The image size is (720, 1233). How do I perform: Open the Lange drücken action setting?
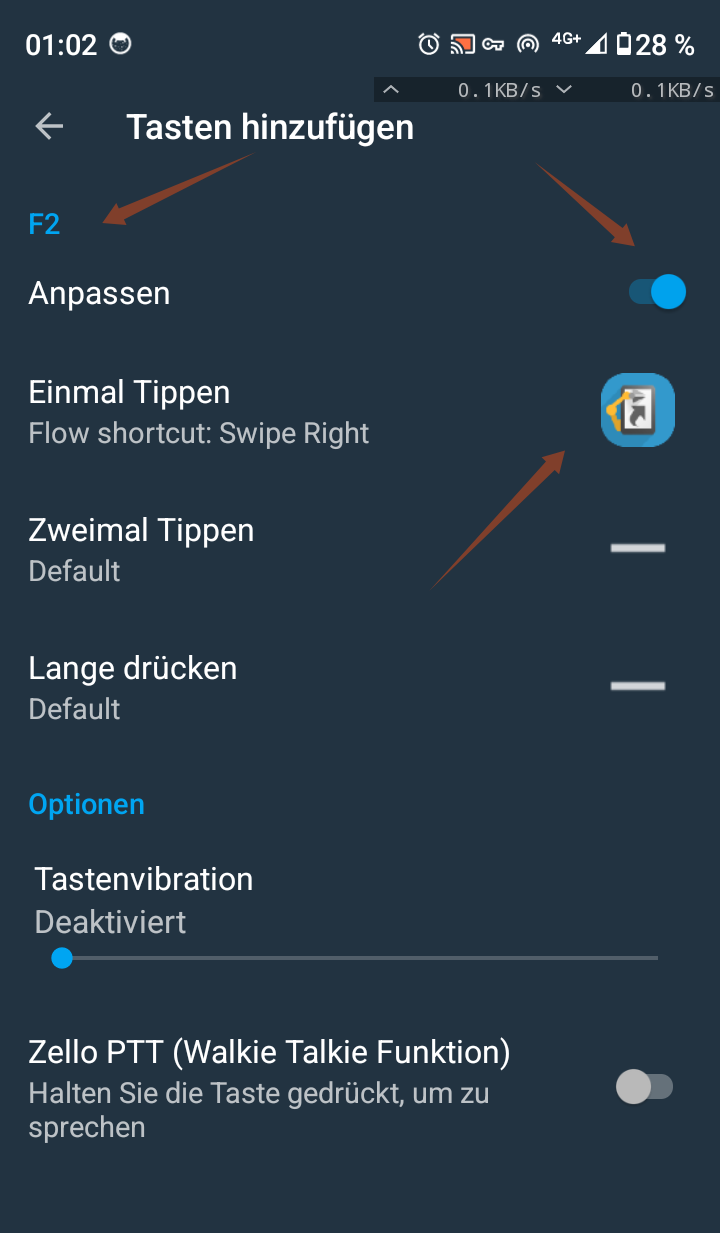click(360, 687)
